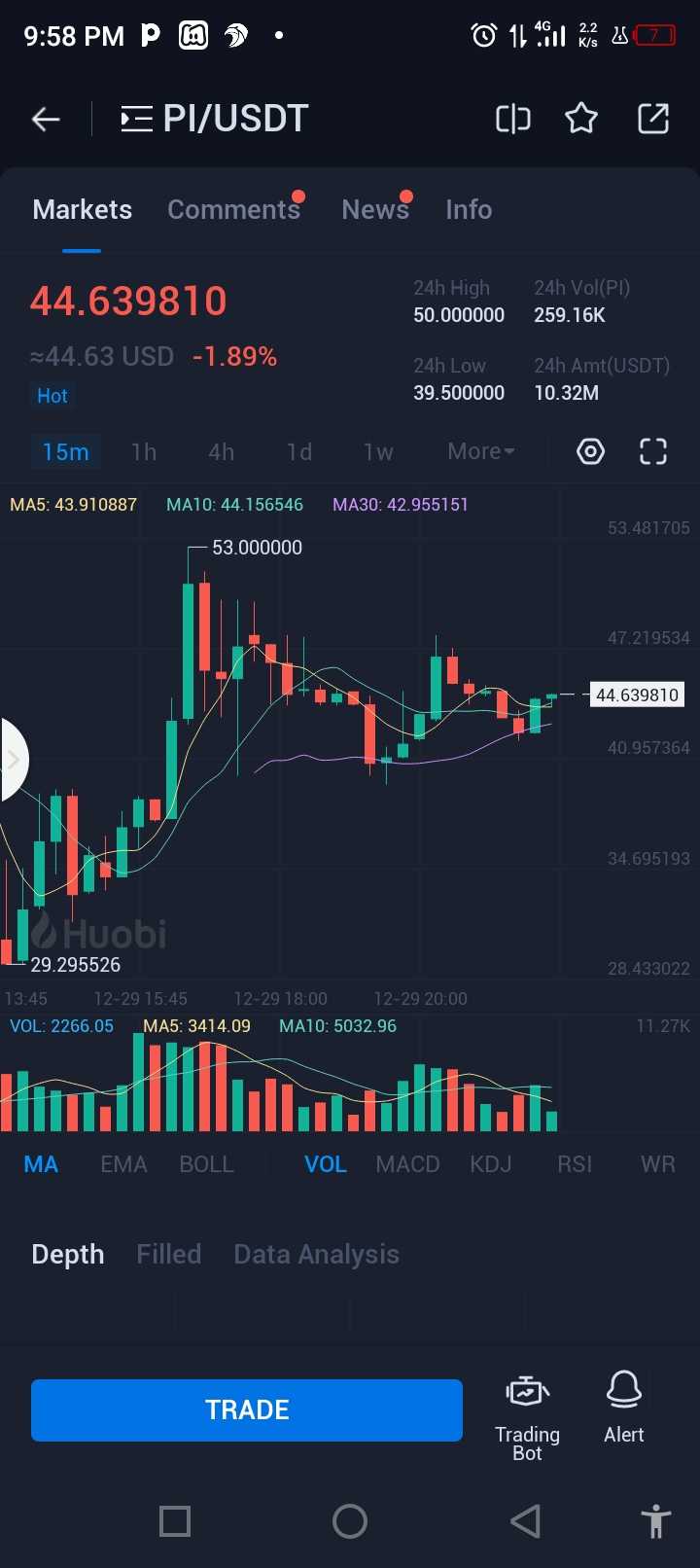Switch to the Comments tab
The width and height of the screenshot is (700, 1568).
233,210
